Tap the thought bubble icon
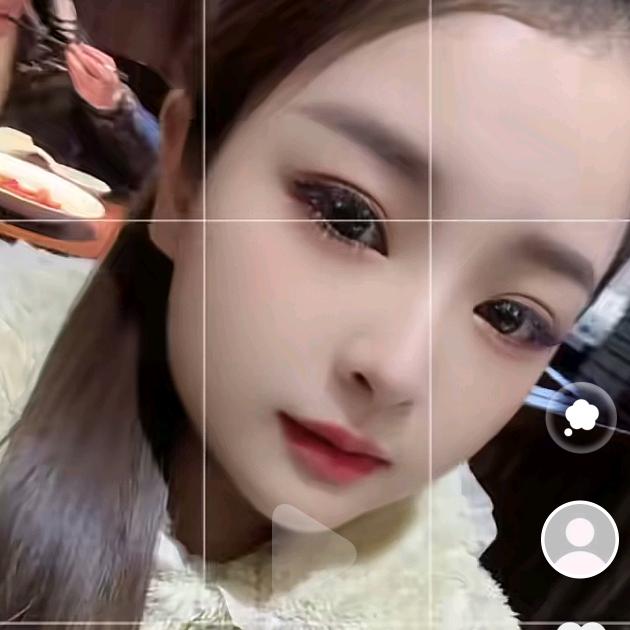Image resolution: width=630 pixels, height=630 pixels. pyautogui.click(x=580, y=417)
